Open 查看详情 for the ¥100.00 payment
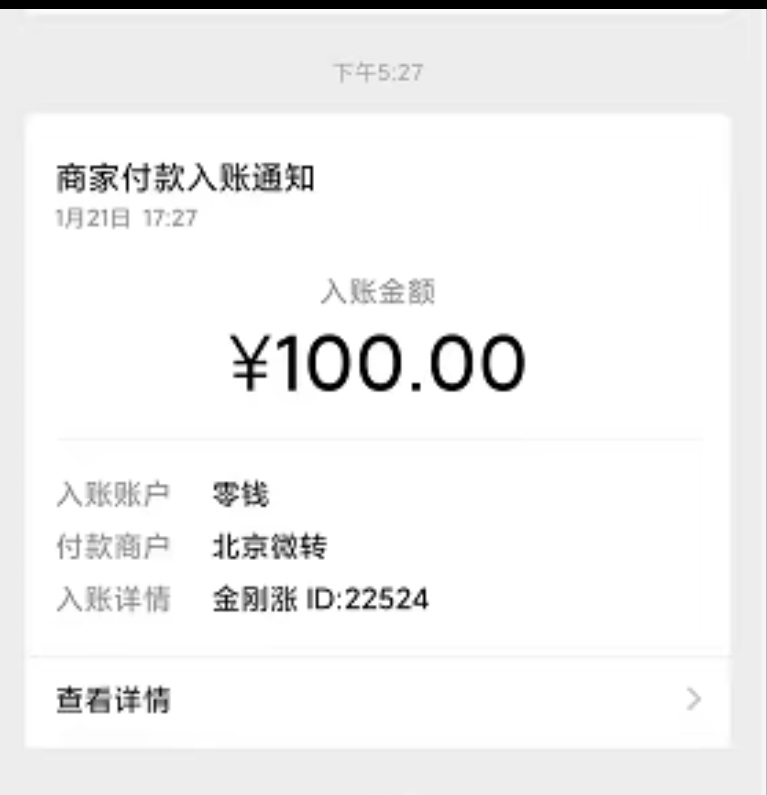This screenshot has width=767, height=795. point(378,700)
